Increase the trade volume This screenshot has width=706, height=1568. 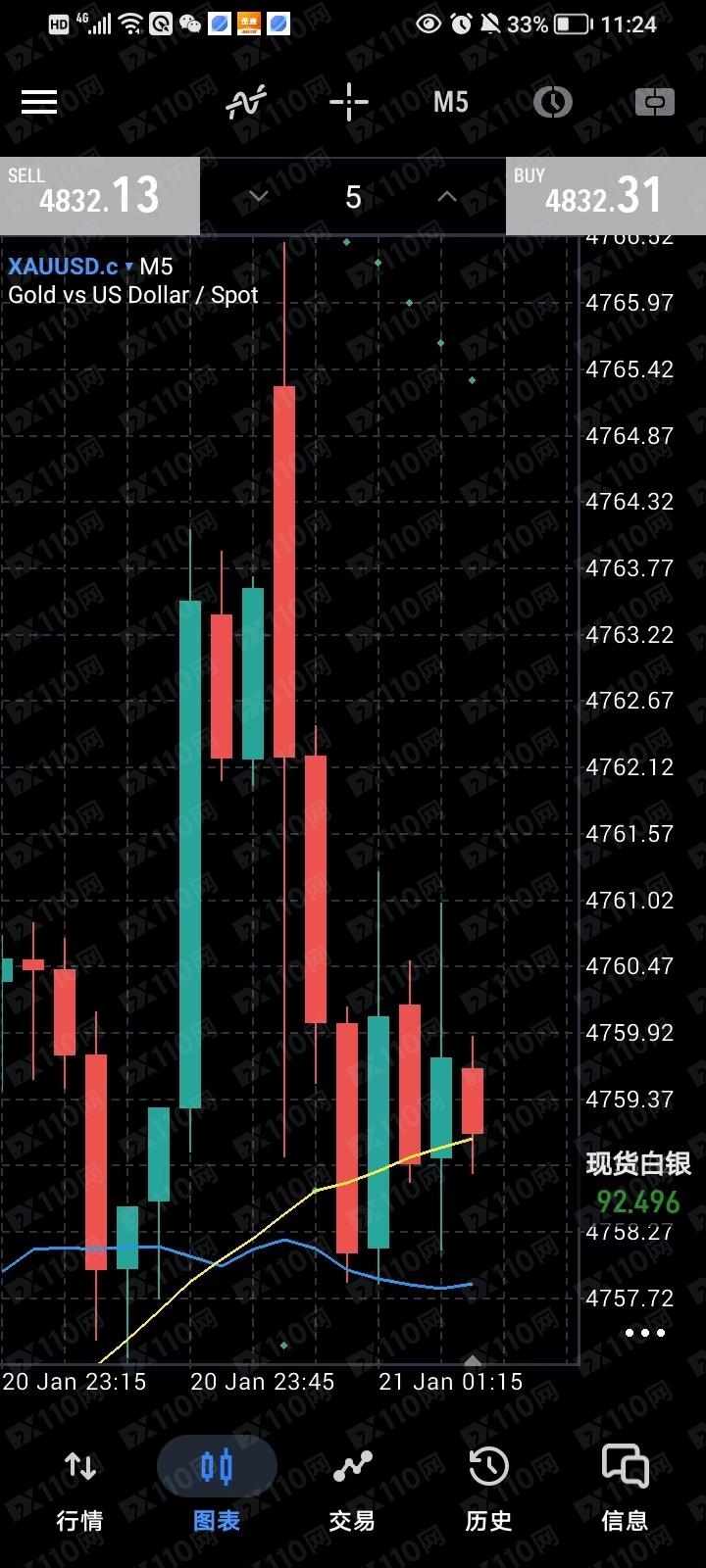click(447, 197)
